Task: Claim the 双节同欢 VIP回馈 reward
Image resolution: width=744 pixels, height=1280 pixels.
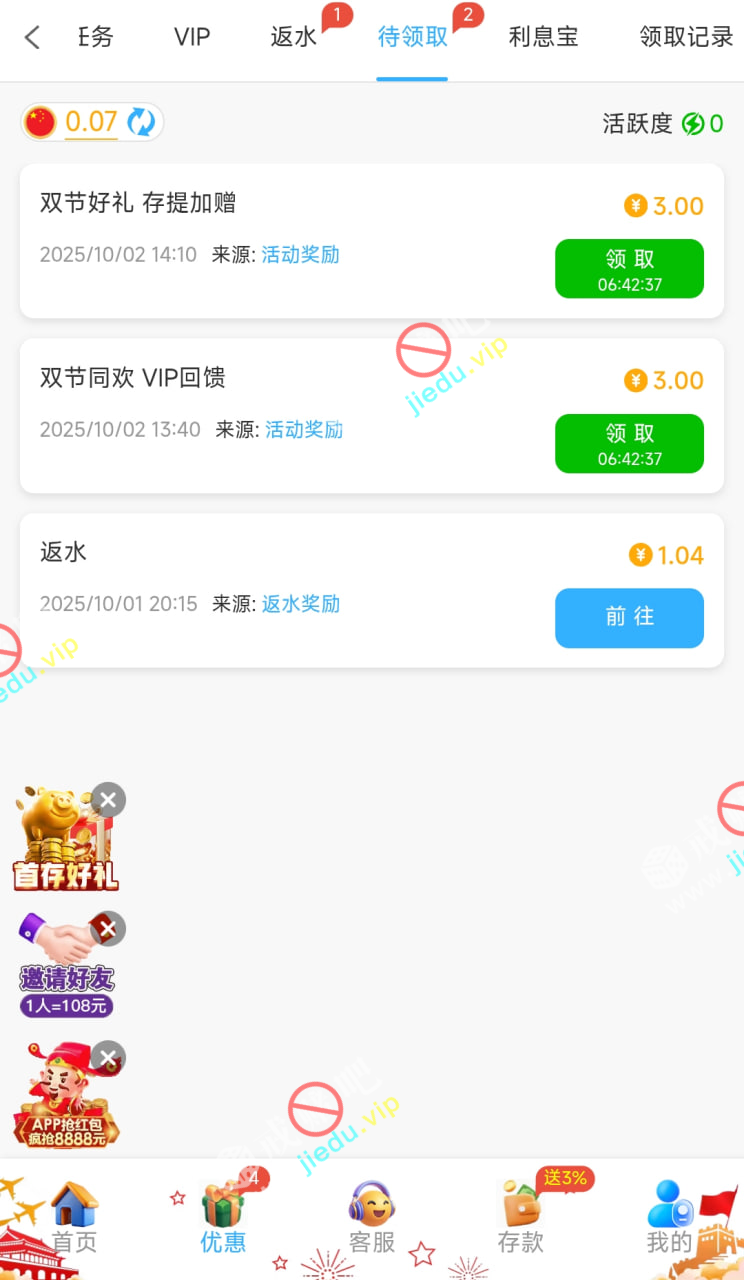Action: (x=629, y=443)
